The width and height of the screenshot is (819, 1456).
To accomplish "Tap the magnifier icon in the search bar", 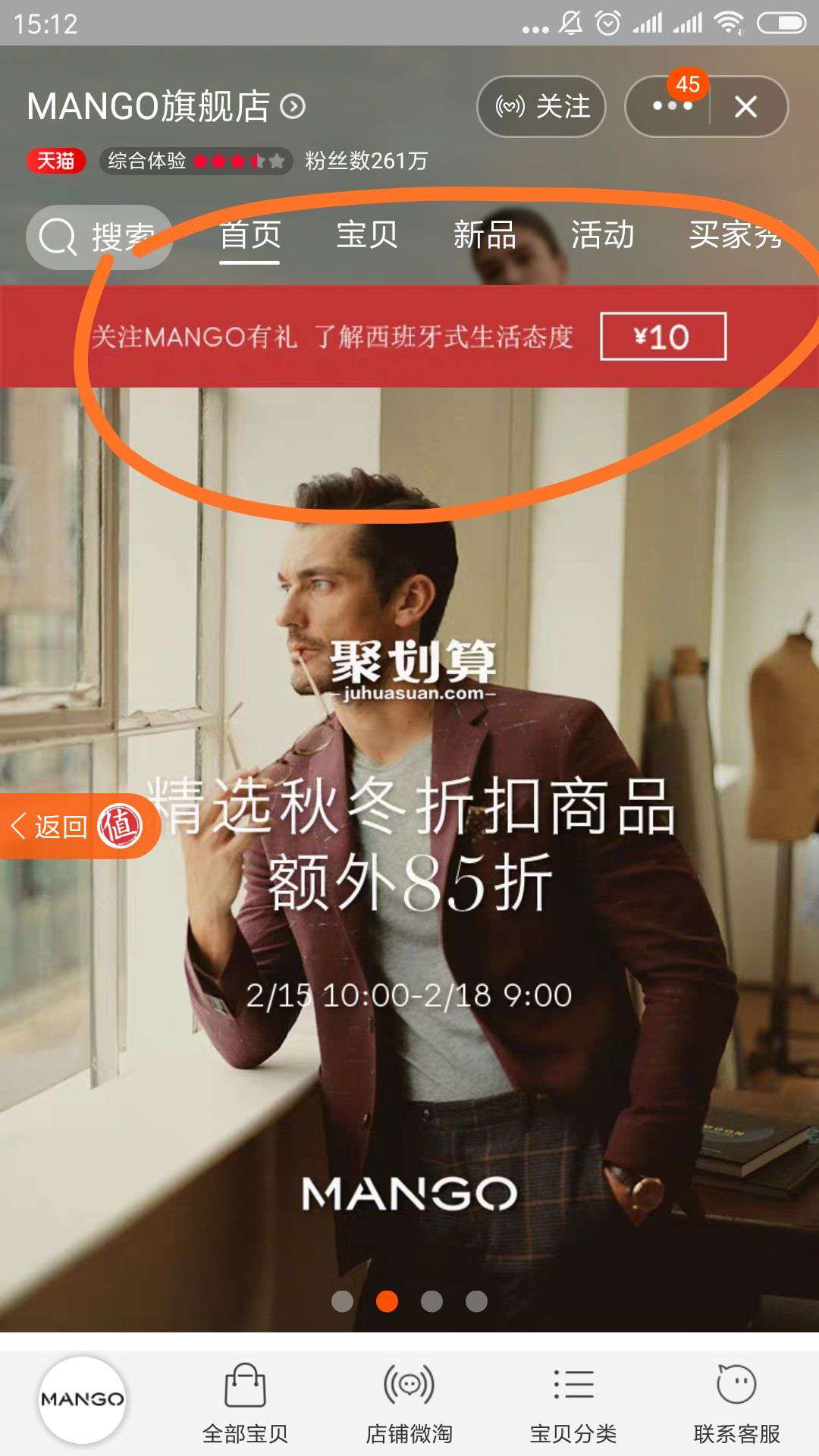I will (57, 237).
